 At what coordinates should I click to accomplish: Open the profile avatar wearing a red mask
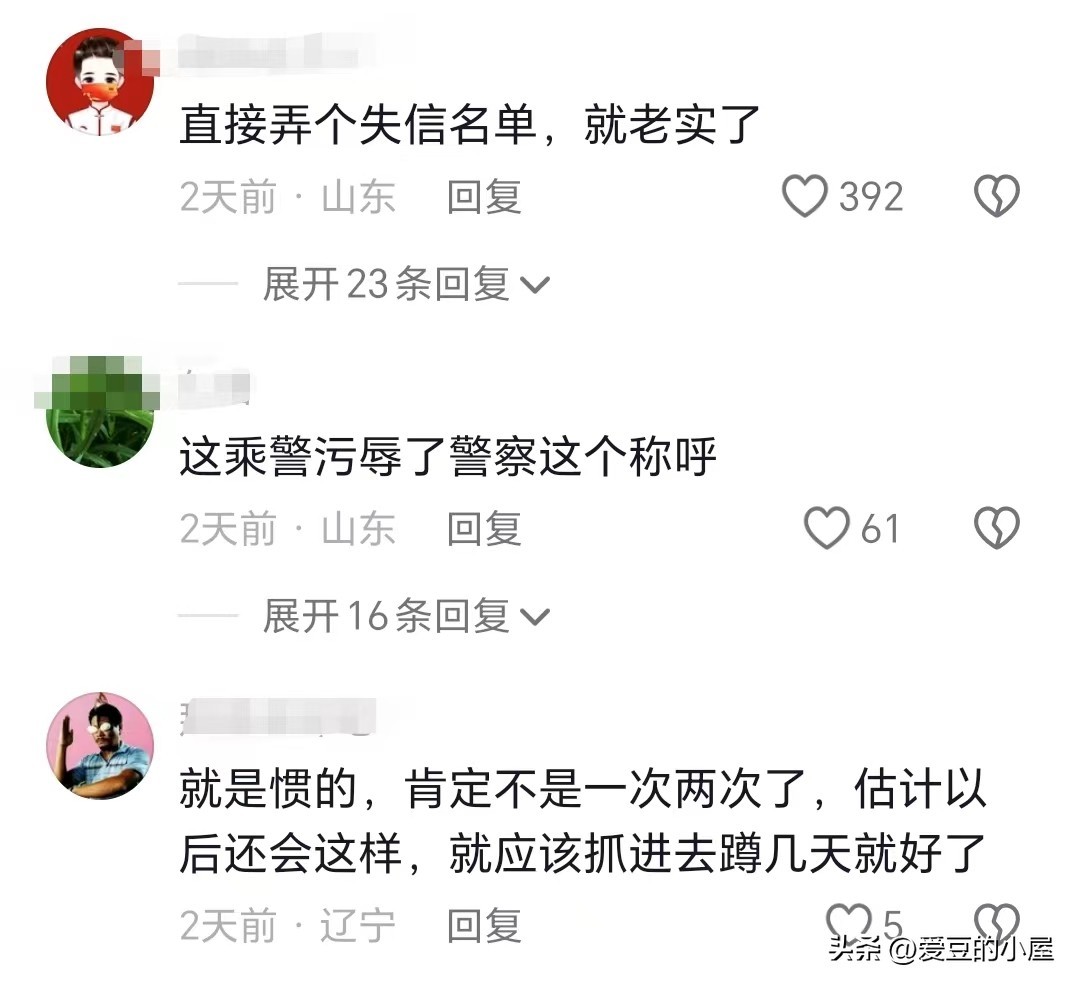click(x=100, y=82)
